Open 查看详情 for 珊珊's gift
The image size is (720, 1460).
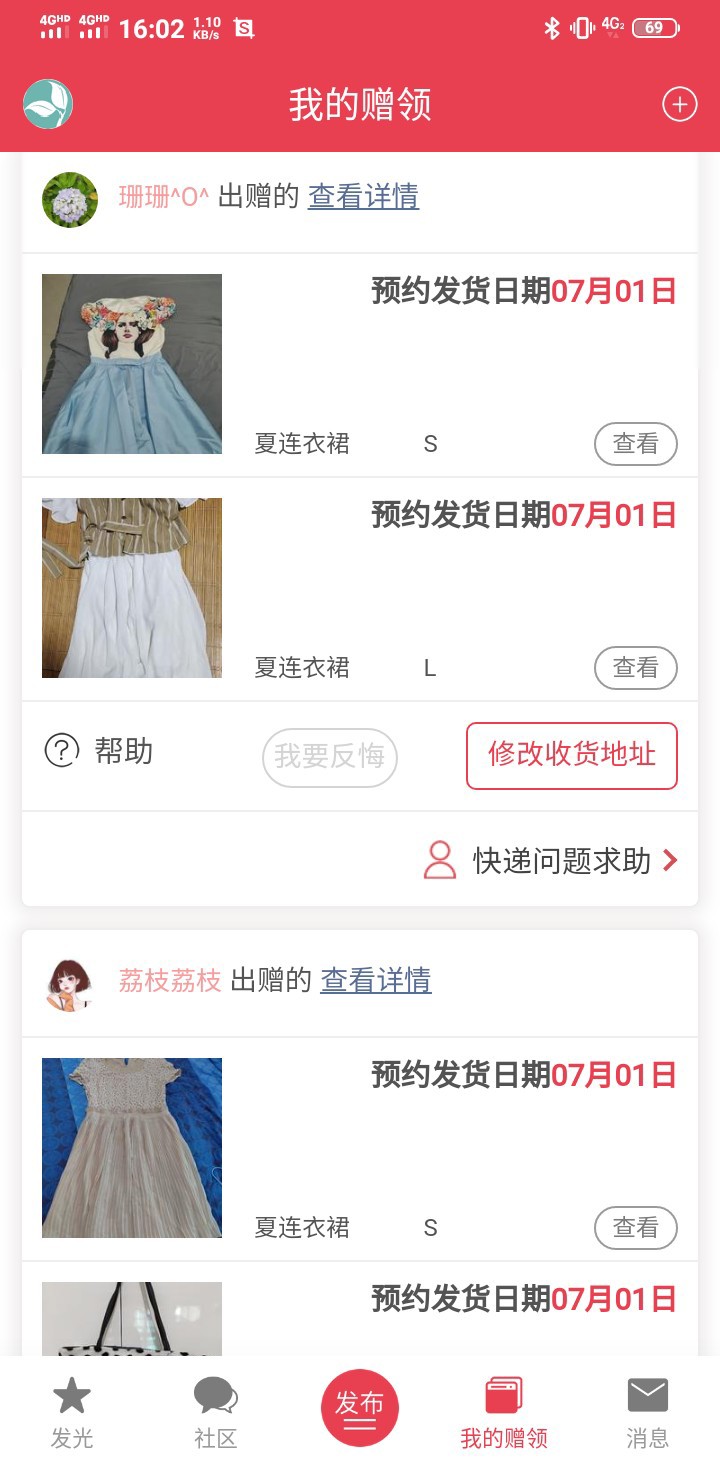coord(363,197)
